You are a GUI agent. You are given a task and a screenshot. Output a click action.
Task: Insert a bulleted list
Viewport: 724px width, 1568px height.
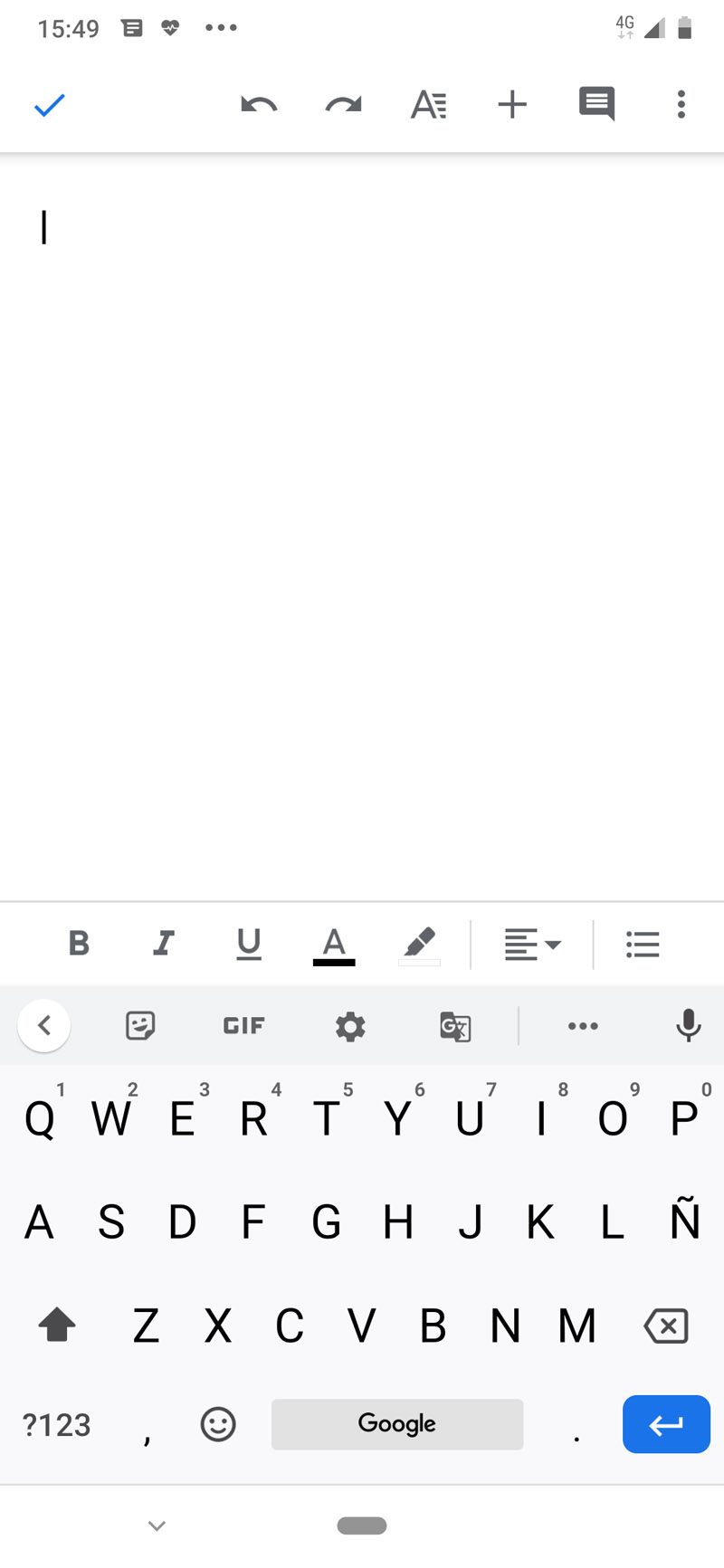(x=643, y=945)
